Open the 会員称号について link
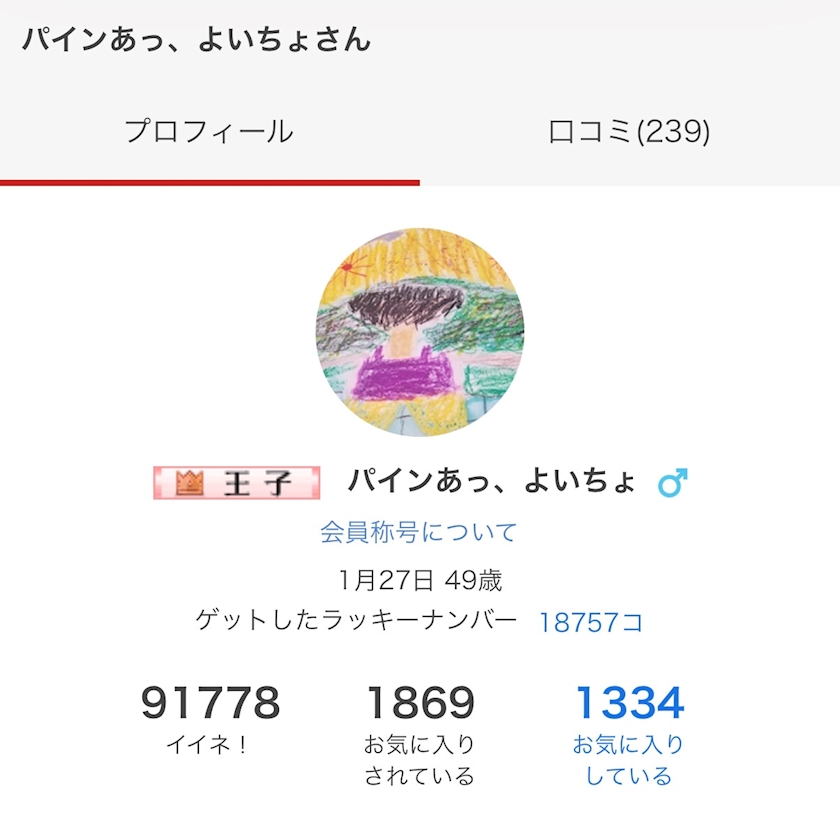Viewport: 840px width, 832px height. tap(419, 531)
